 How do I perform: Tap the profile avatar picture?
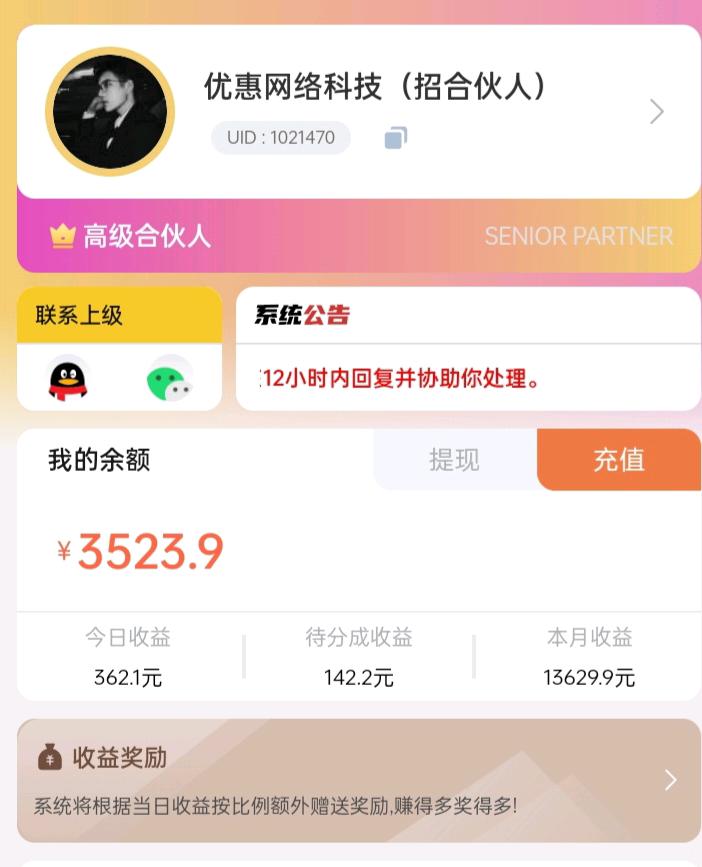110,111
